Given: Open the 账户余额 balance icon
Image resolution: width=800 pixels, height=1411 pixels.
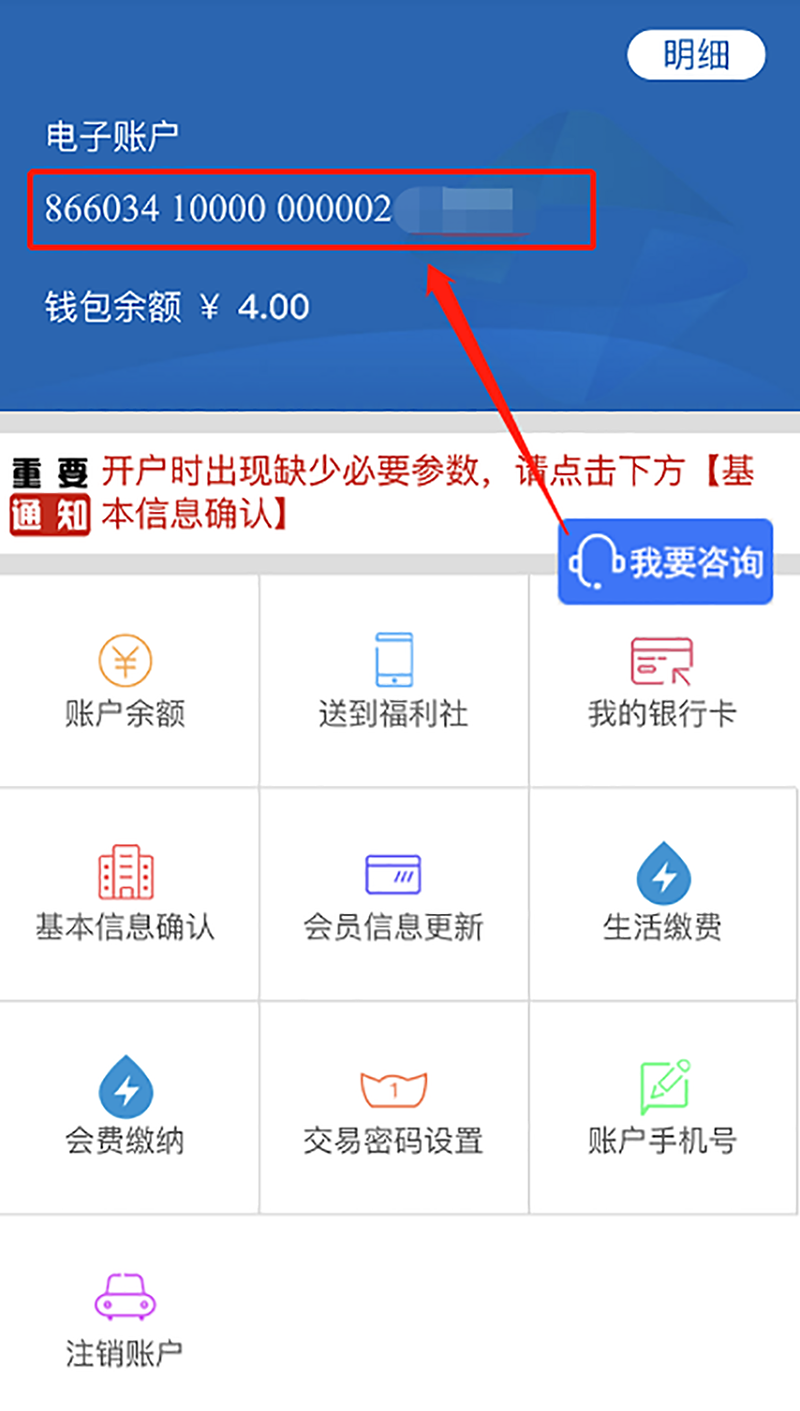Looking at the screenshot, I should click(x=126, y=660).
